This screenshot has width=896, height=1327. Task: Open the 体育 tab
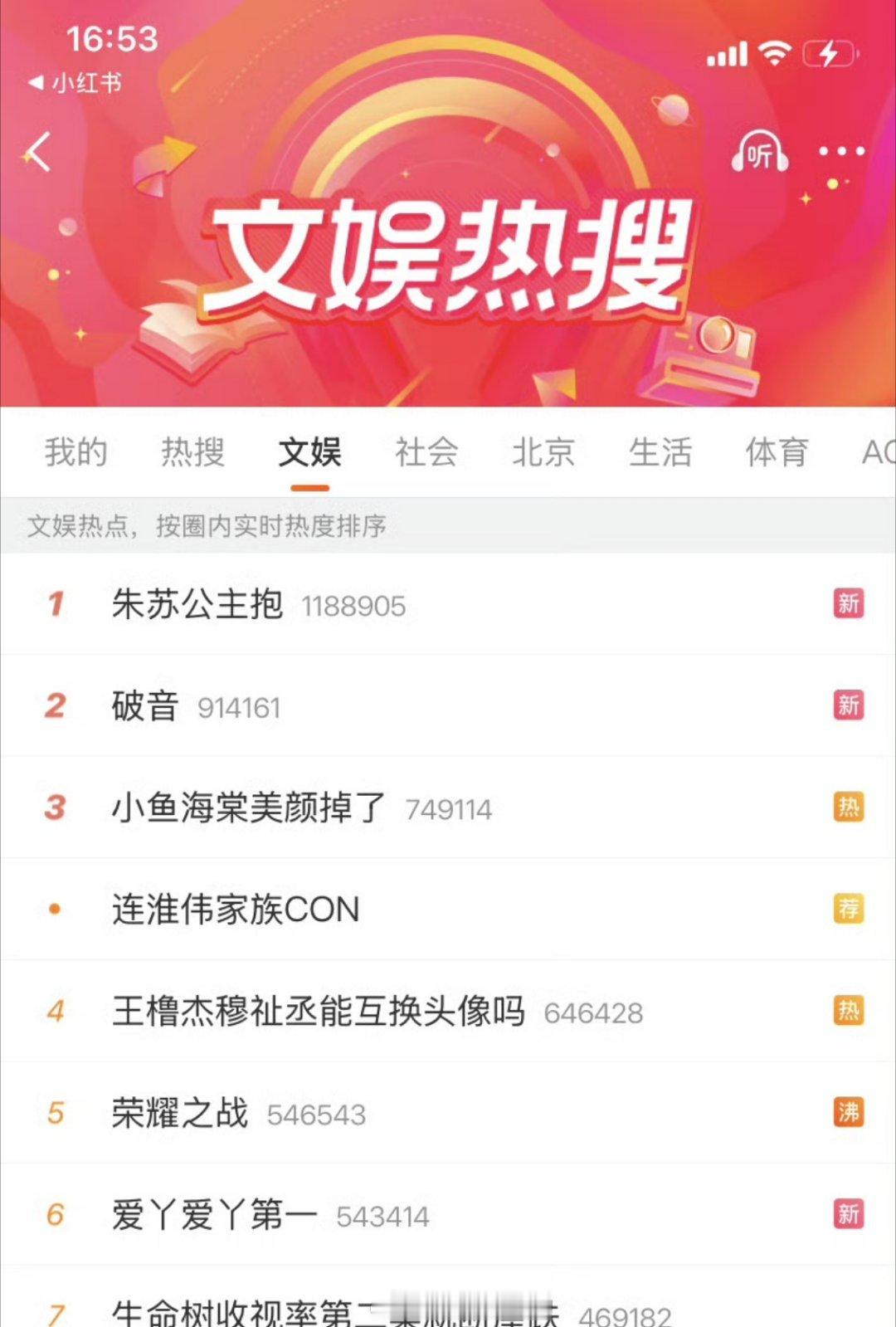[x=775, y=451]
